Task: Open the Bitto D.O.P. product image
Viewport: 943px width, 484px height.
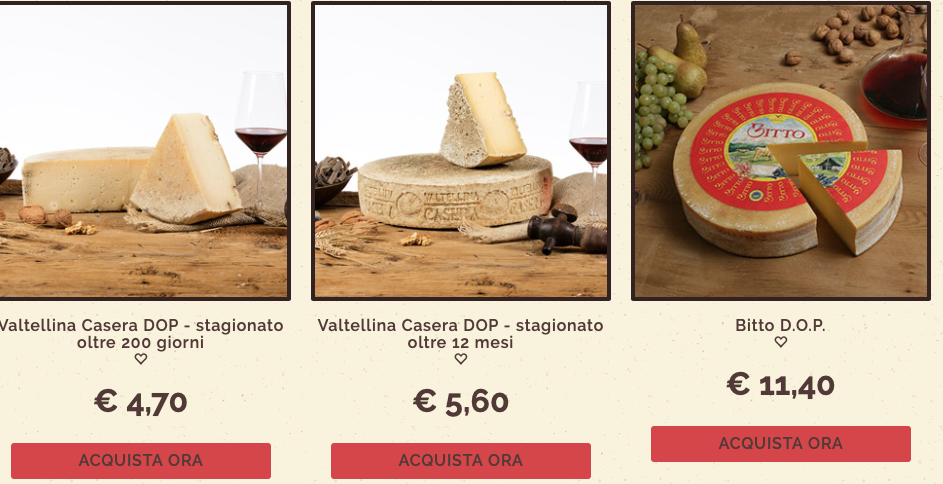Action: click(x=781, y=150)
